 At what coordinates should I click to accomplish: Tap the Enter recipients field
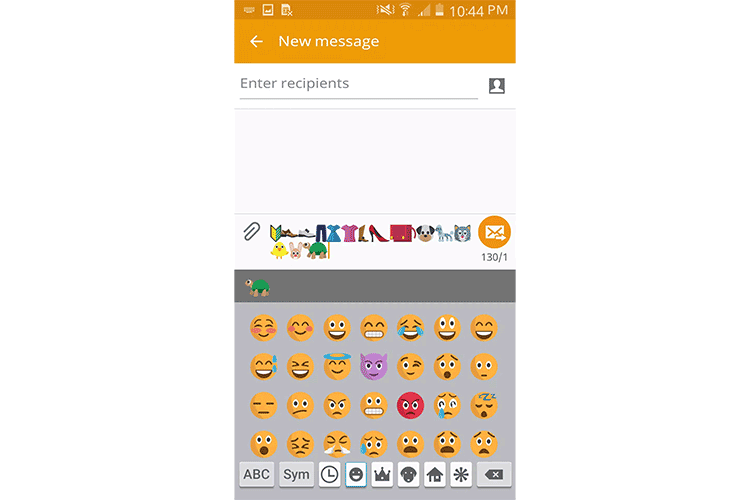coord(358,84)
